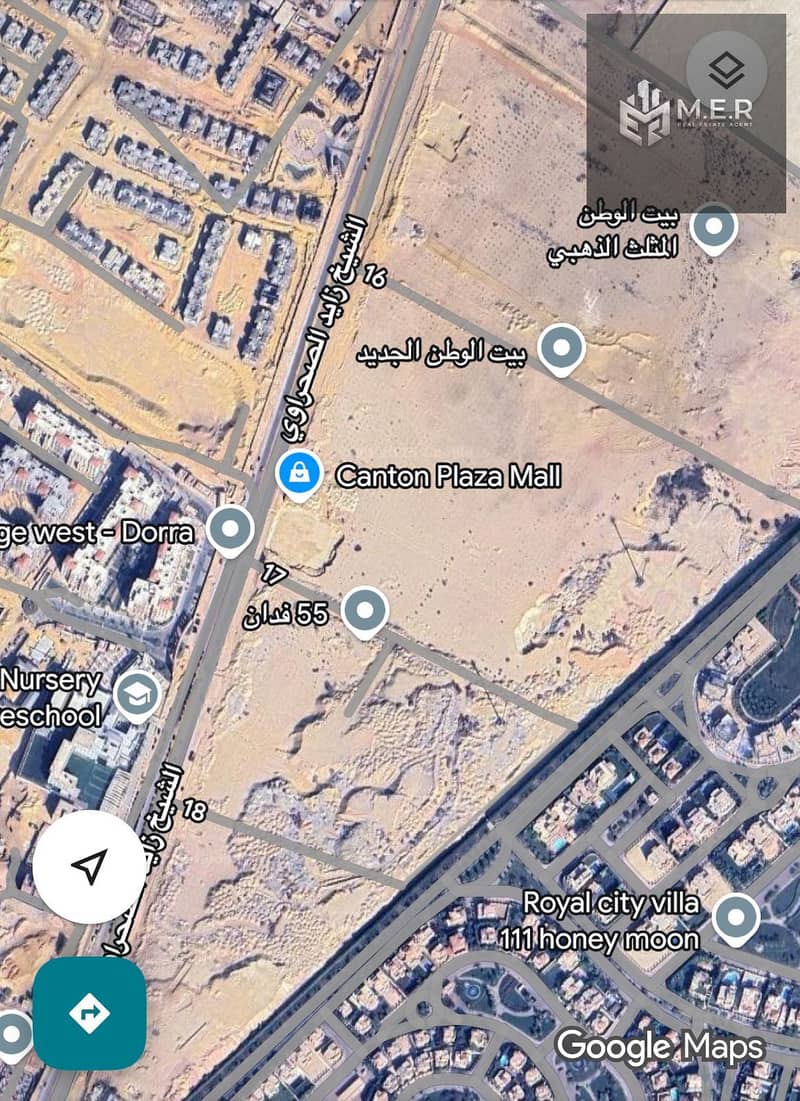This screenshot has width=800, height=1101.
Task: Open the Village west - Dorra pin
Action: [x=230, y=529]
